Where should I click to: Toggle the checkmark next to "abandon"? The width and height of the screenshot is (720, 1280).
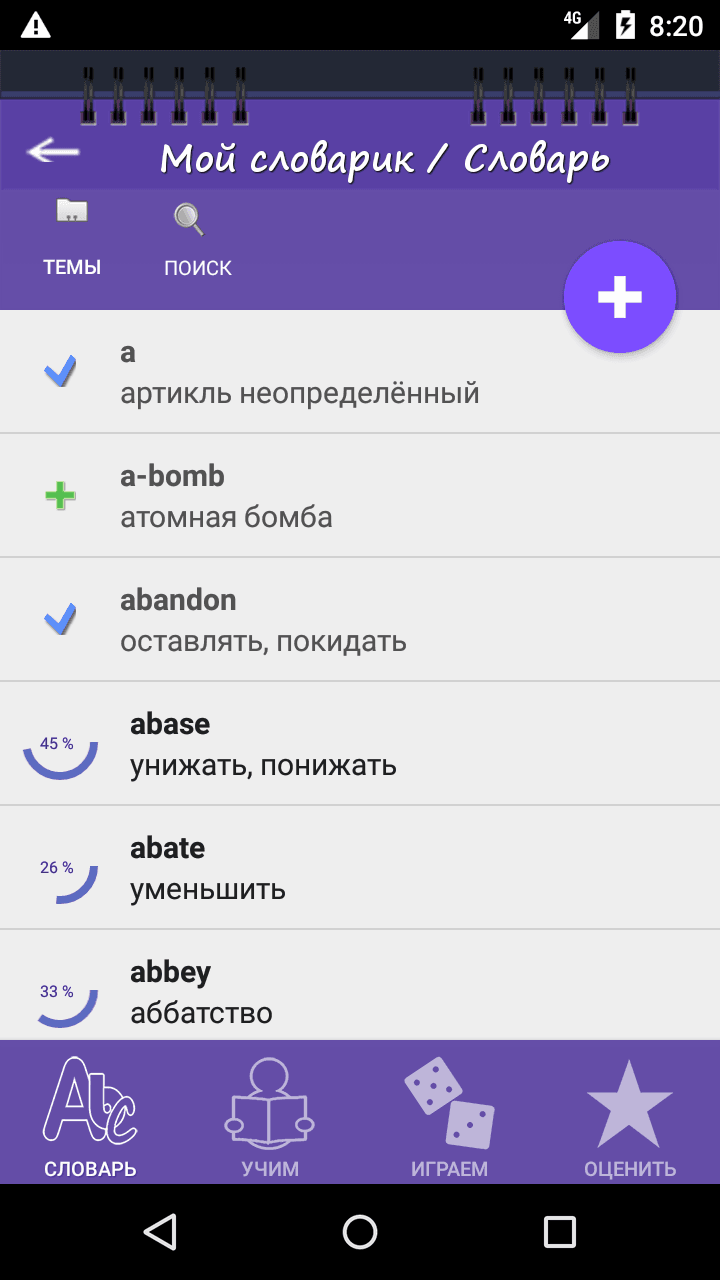[x=60, y=620]
